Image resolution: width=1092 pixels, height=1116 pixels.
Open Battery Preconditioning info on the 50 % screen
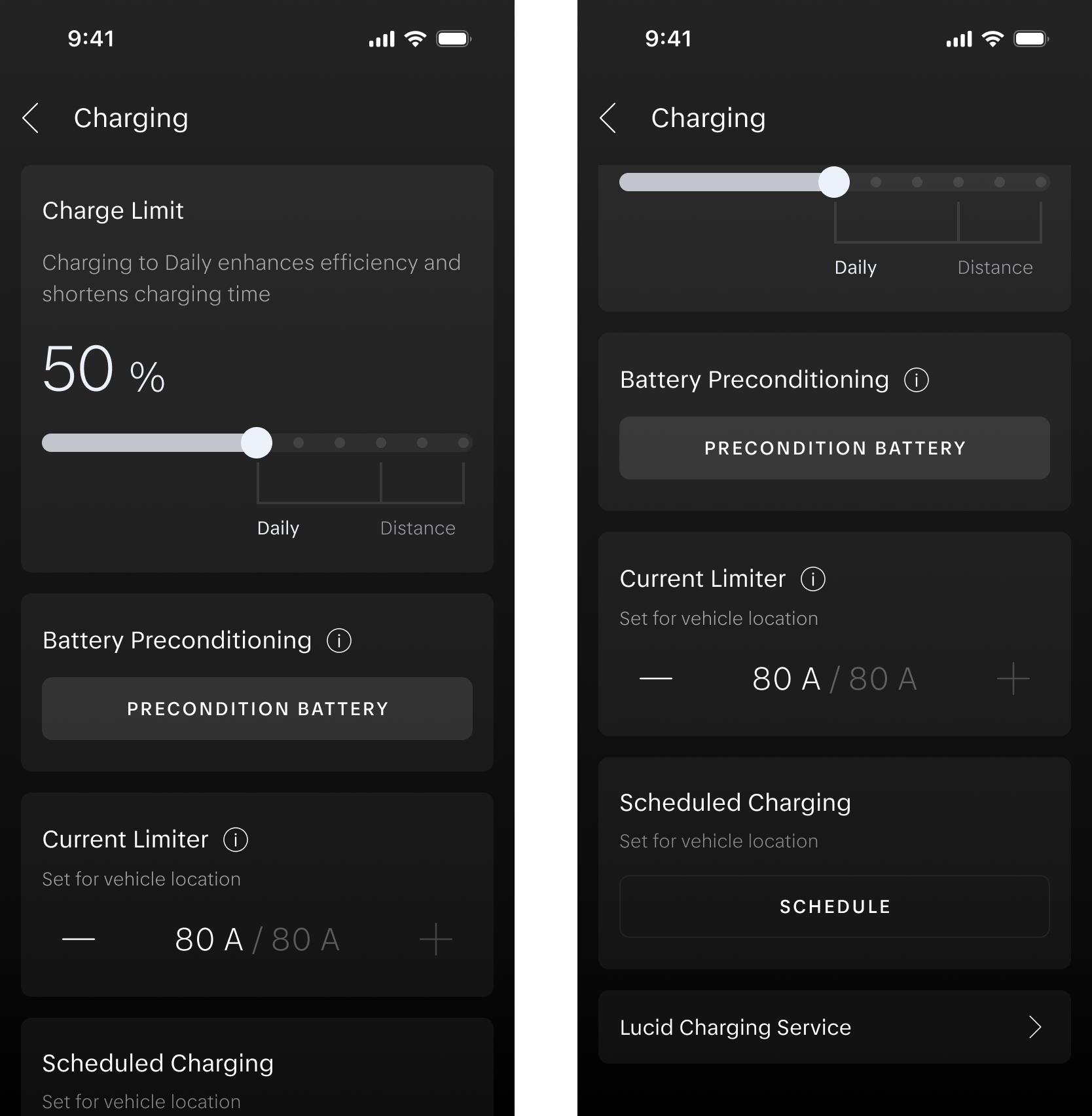tap(339, 641)
